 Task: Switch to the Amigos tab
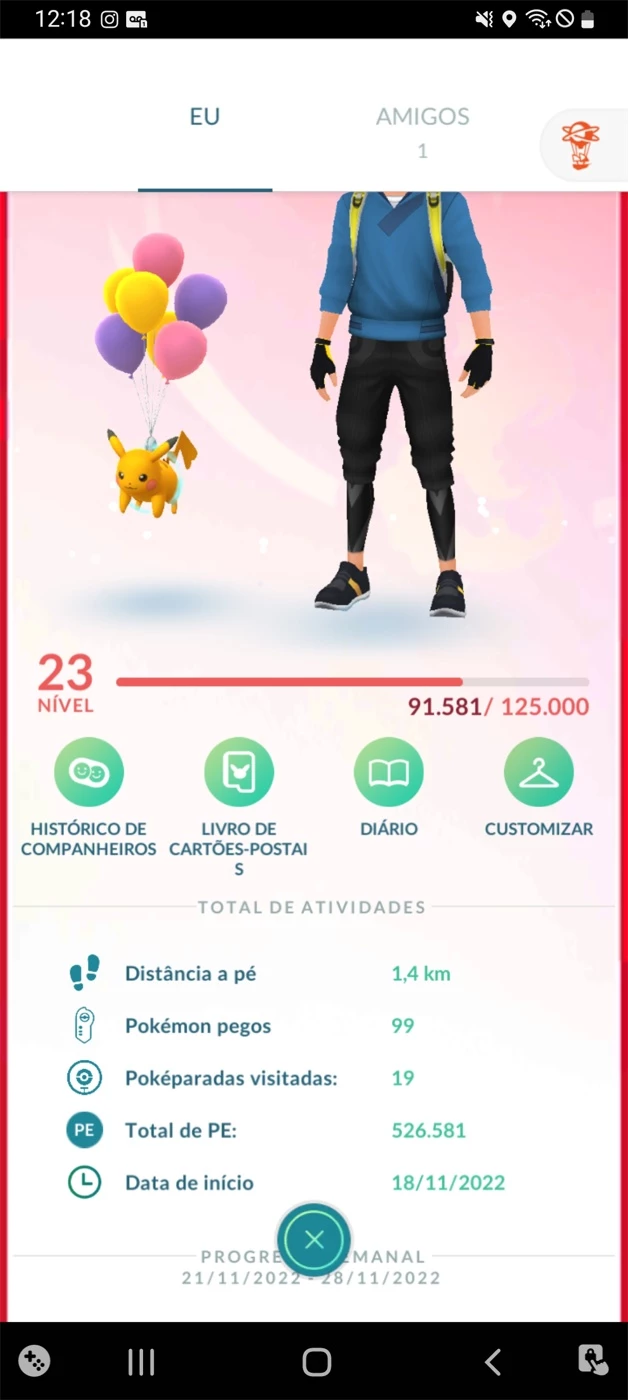click(x=422, y=128)
